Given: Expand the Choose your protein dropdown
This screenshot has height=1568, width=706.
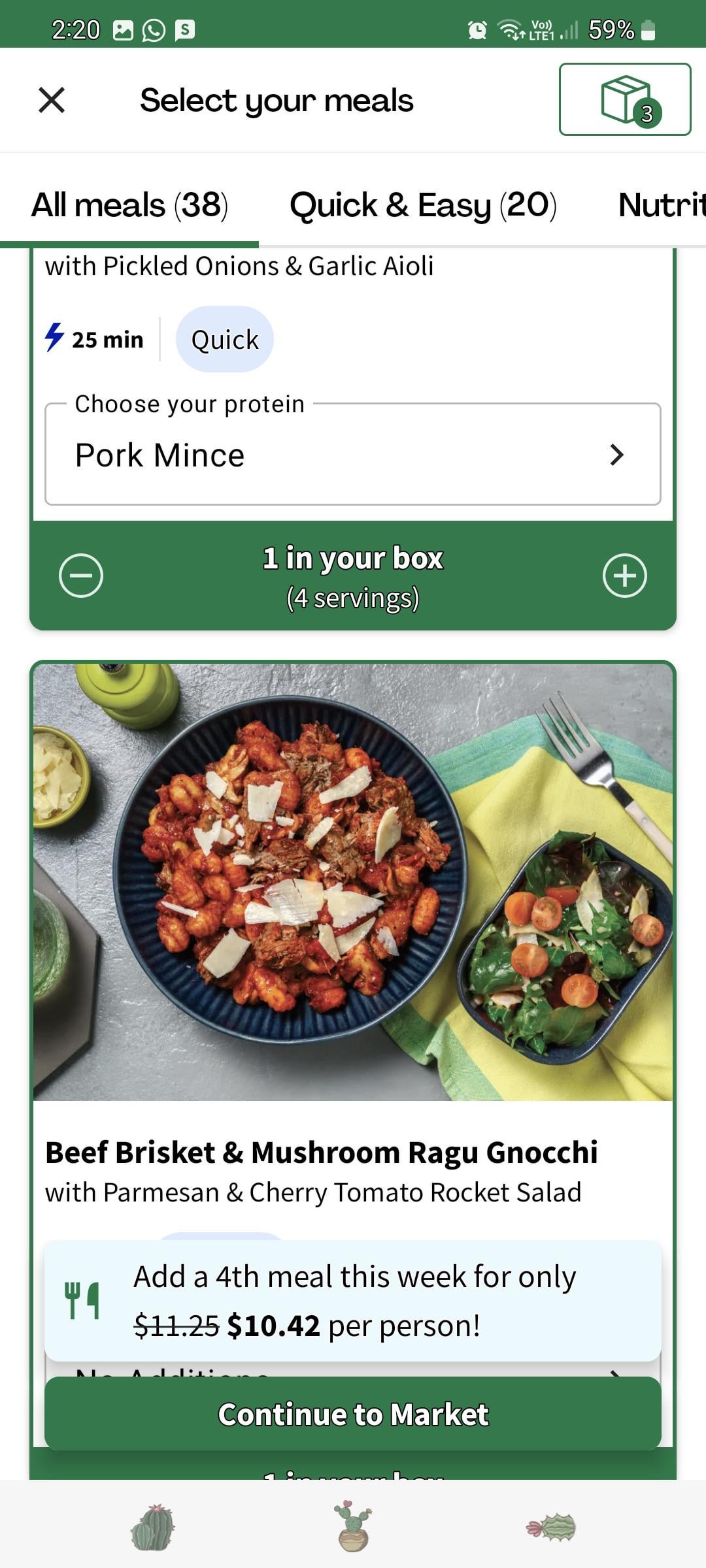Looking at the screenshot, I should 353,455.
